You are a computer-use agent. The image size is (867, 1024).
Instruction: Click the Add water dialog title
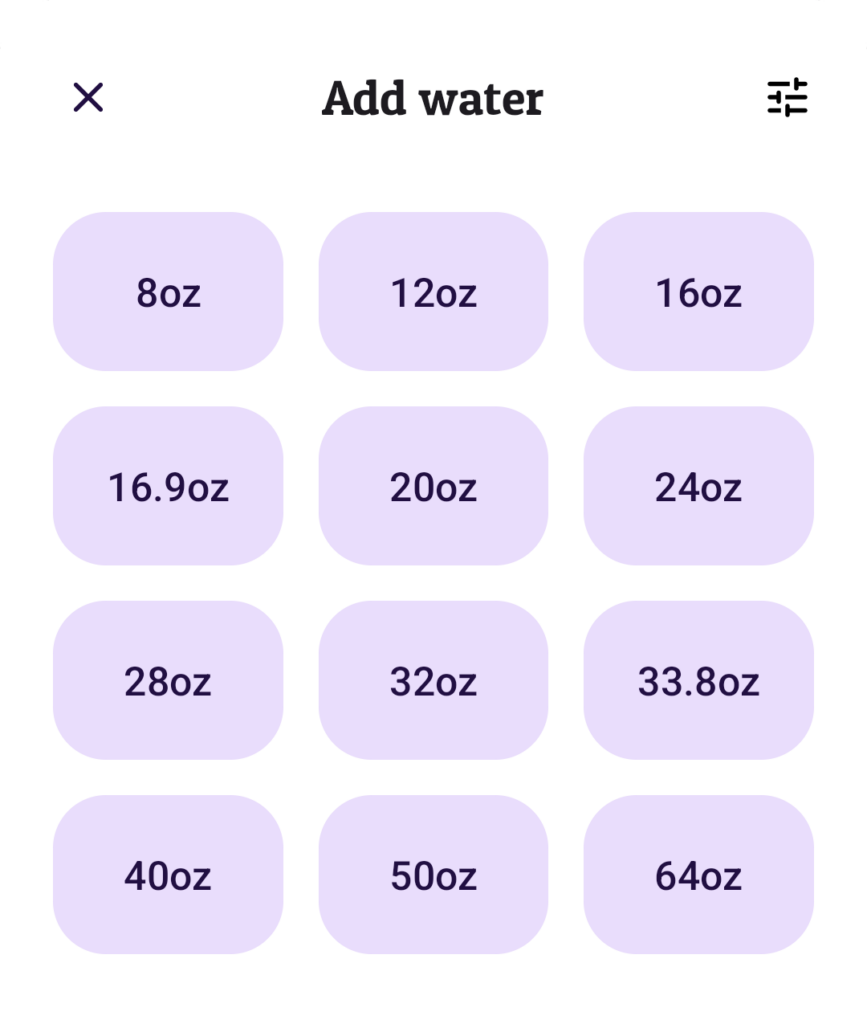click(x=433, y=99)
